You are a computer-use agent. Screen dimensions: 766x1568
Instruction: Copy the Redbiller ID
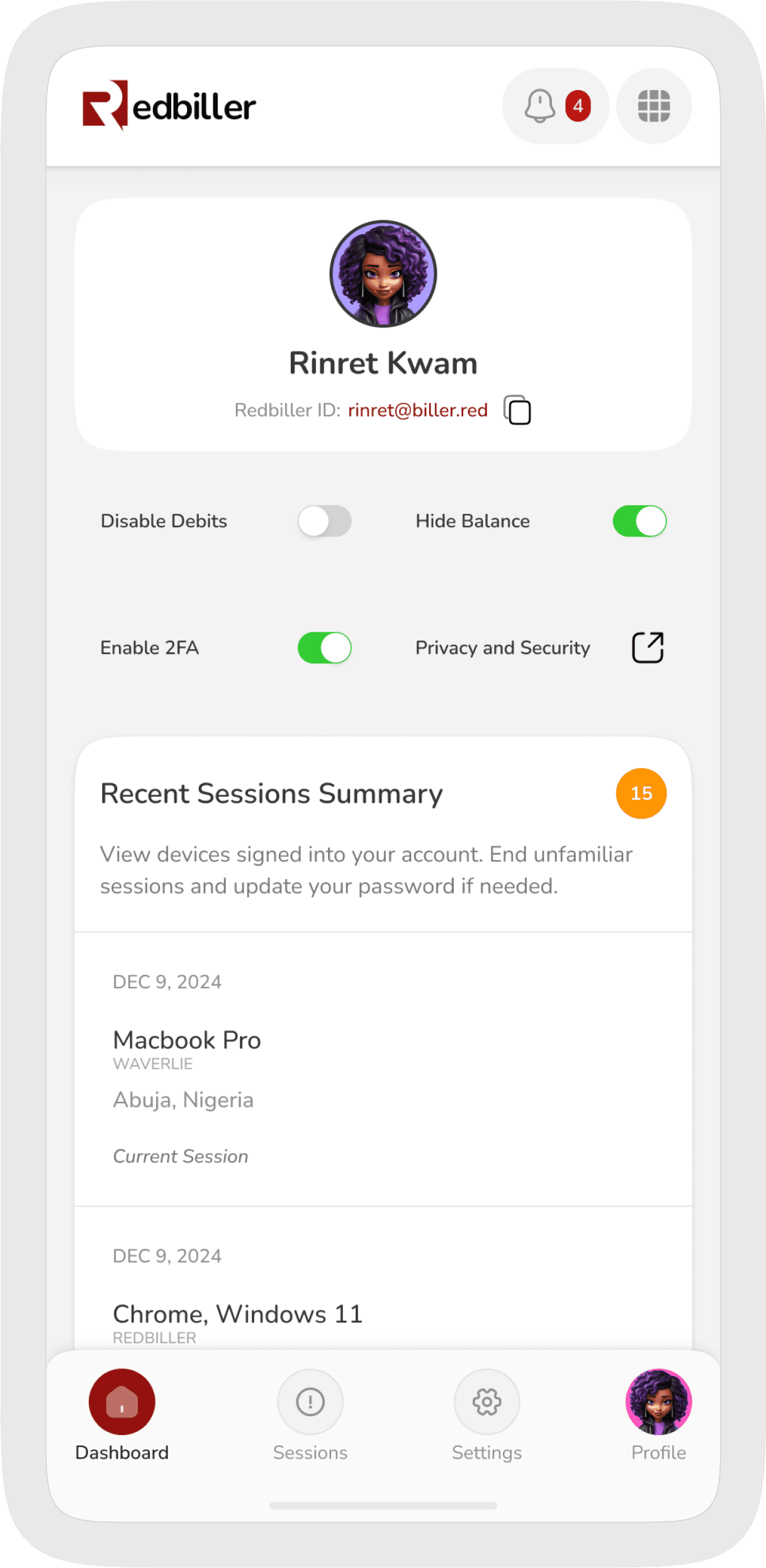(x=517, y=411)
